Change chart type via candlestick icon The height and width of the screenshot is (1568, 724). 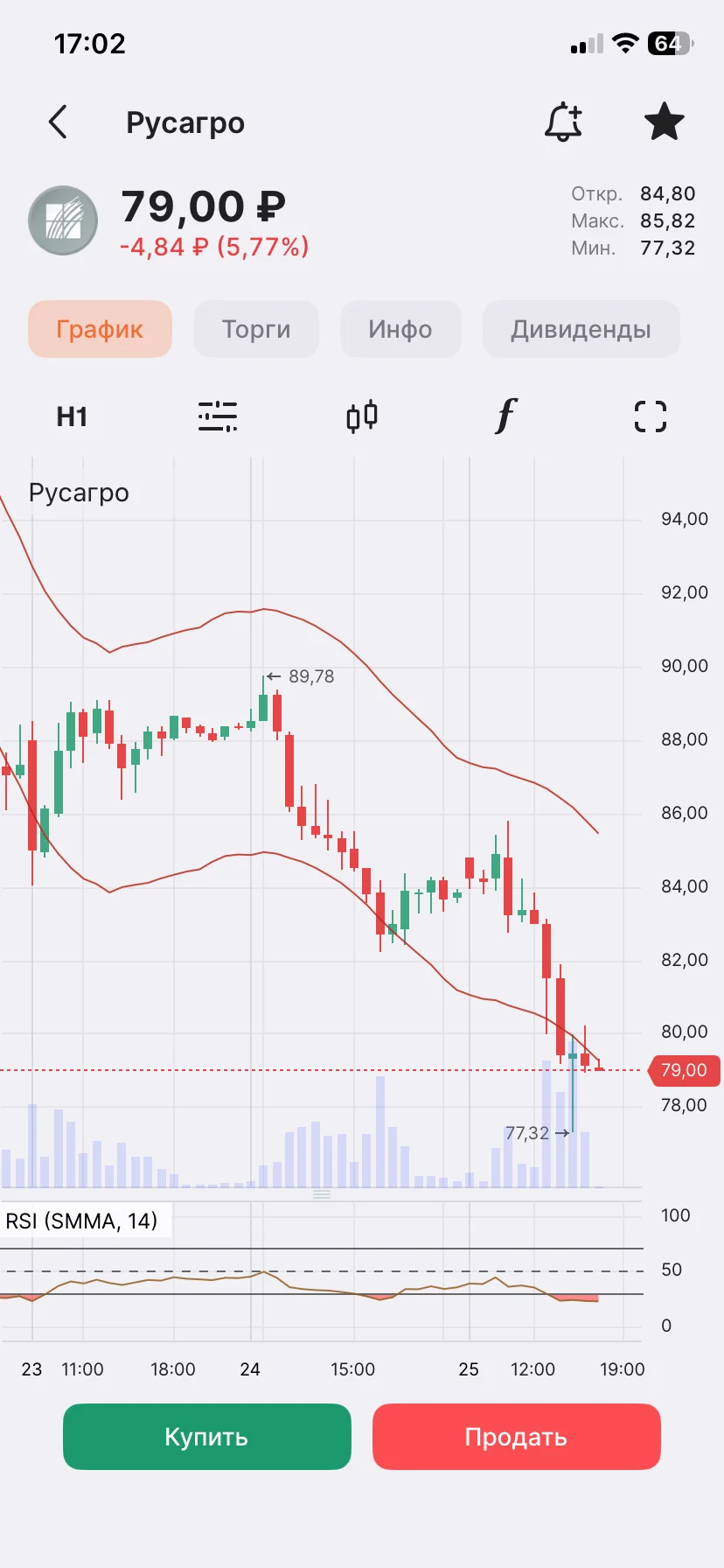362,416
